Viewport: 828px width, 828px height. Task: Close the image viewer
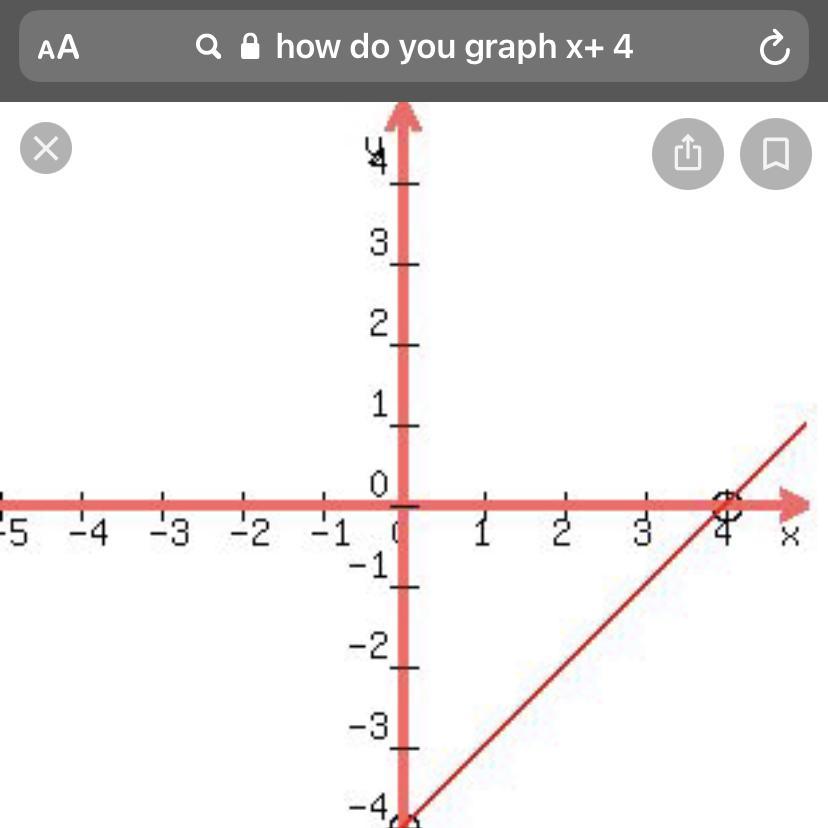[46, 149]
